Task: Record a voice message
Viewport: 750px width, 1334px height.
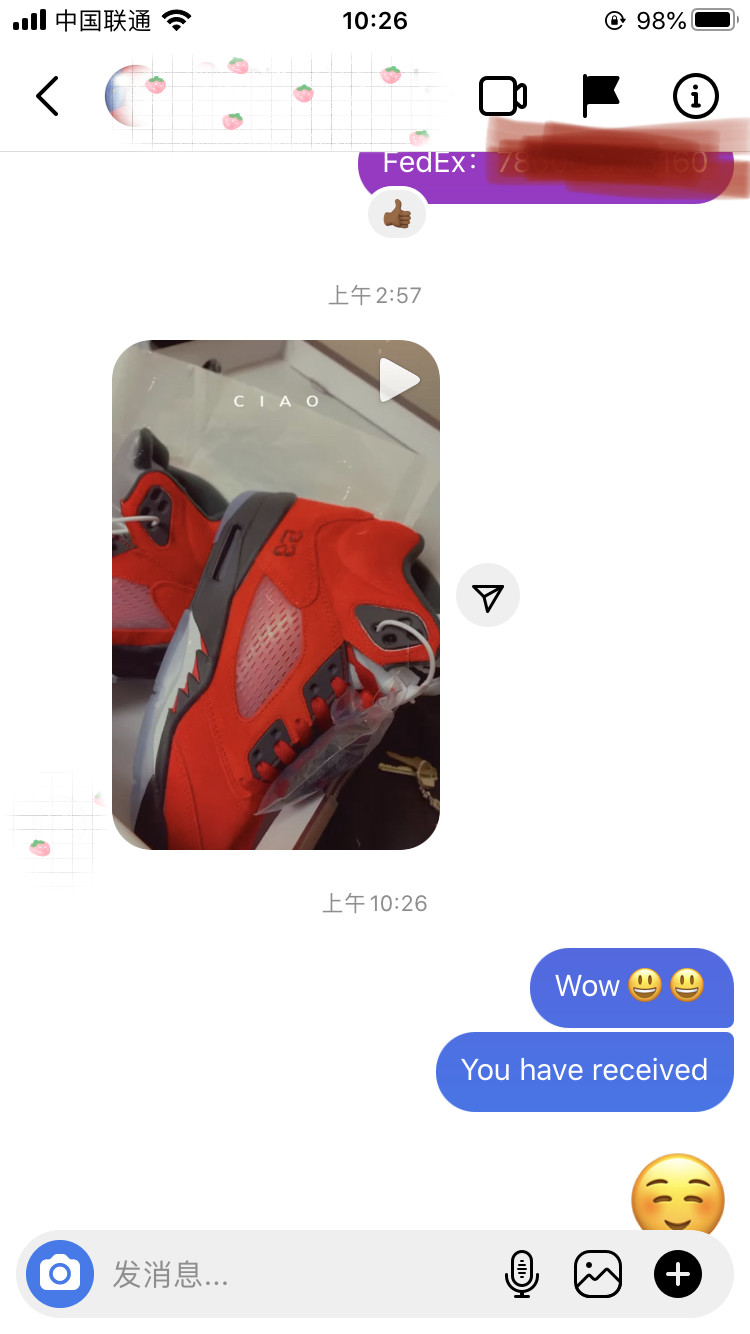Action: (521, 1274)
